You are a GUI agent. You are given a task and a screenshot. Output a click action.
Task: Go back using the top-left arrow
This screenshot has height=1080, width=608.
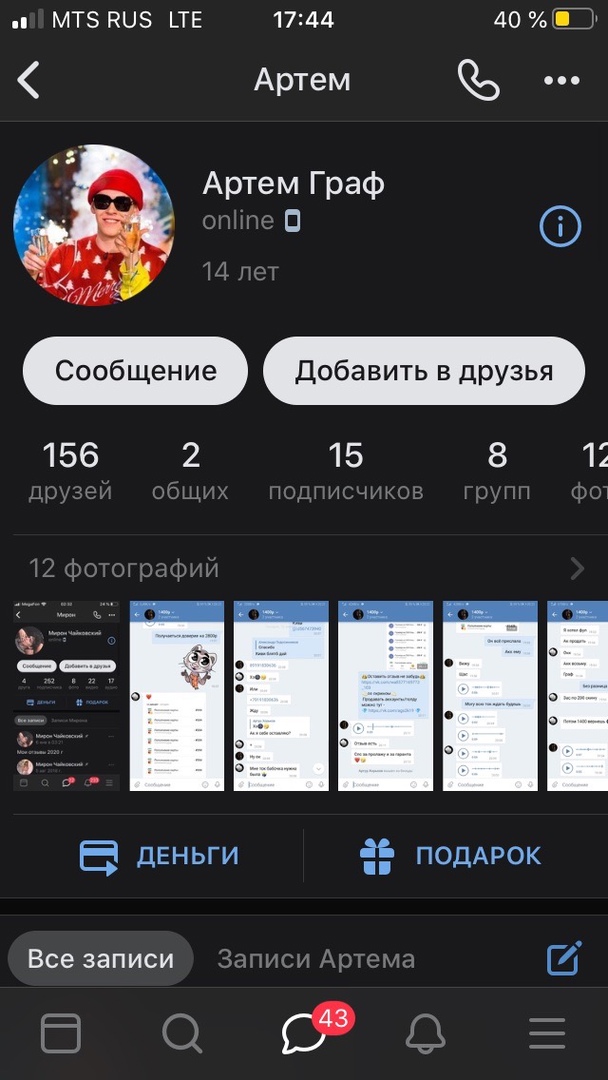click(x=29, y=80)
